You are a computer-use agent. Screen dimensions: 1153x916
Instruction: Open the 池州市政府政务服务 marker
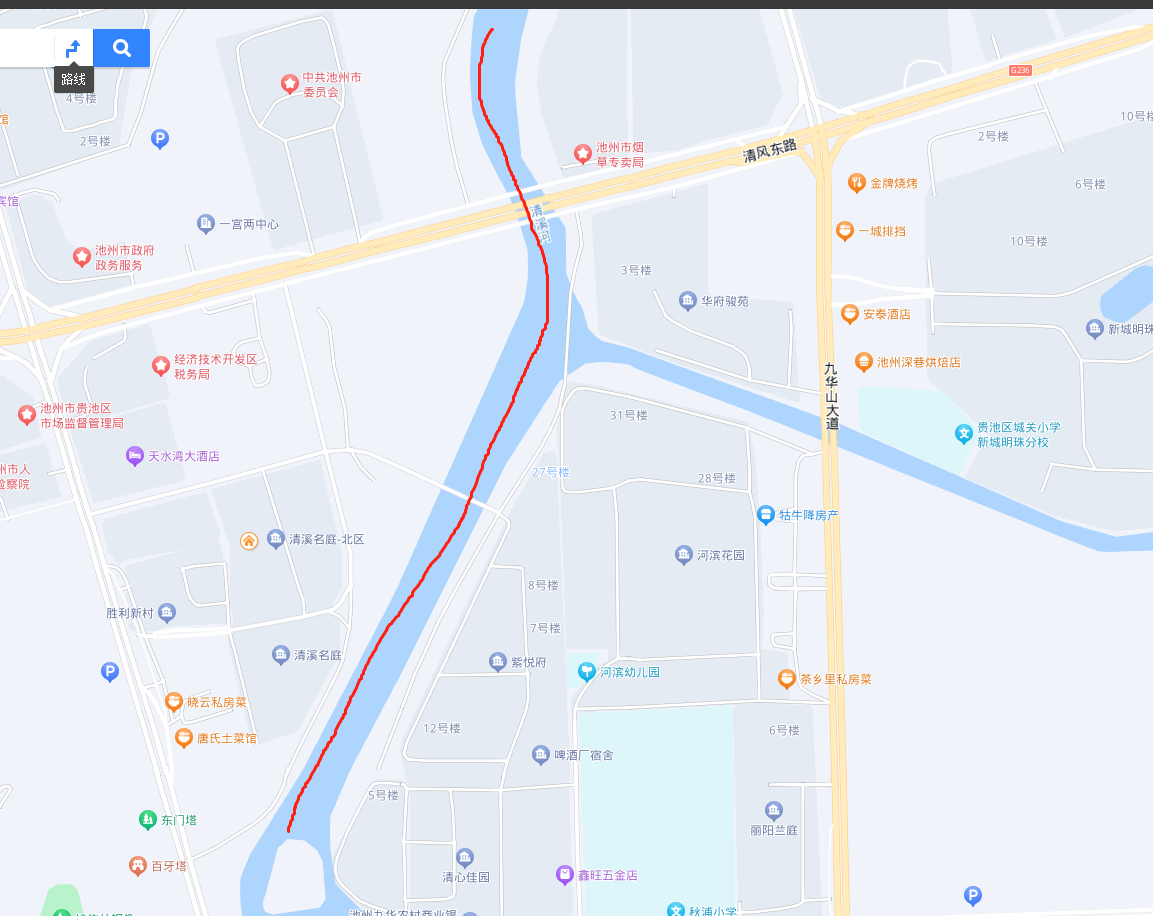(82, 257)
